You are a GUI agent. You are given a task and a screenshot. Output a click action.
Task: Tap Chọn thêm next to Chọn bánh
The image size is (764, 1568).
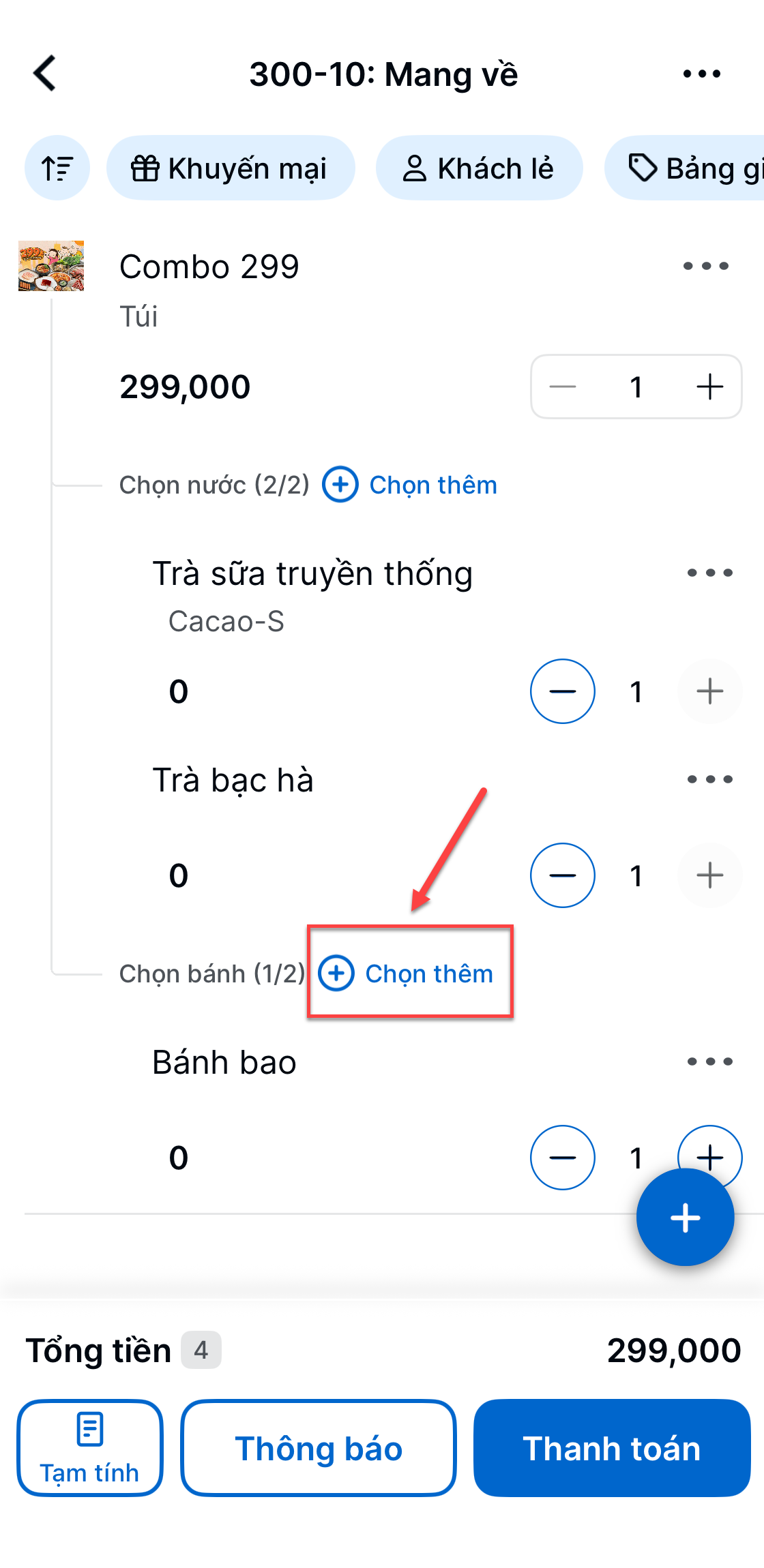(x=408, y=974)
